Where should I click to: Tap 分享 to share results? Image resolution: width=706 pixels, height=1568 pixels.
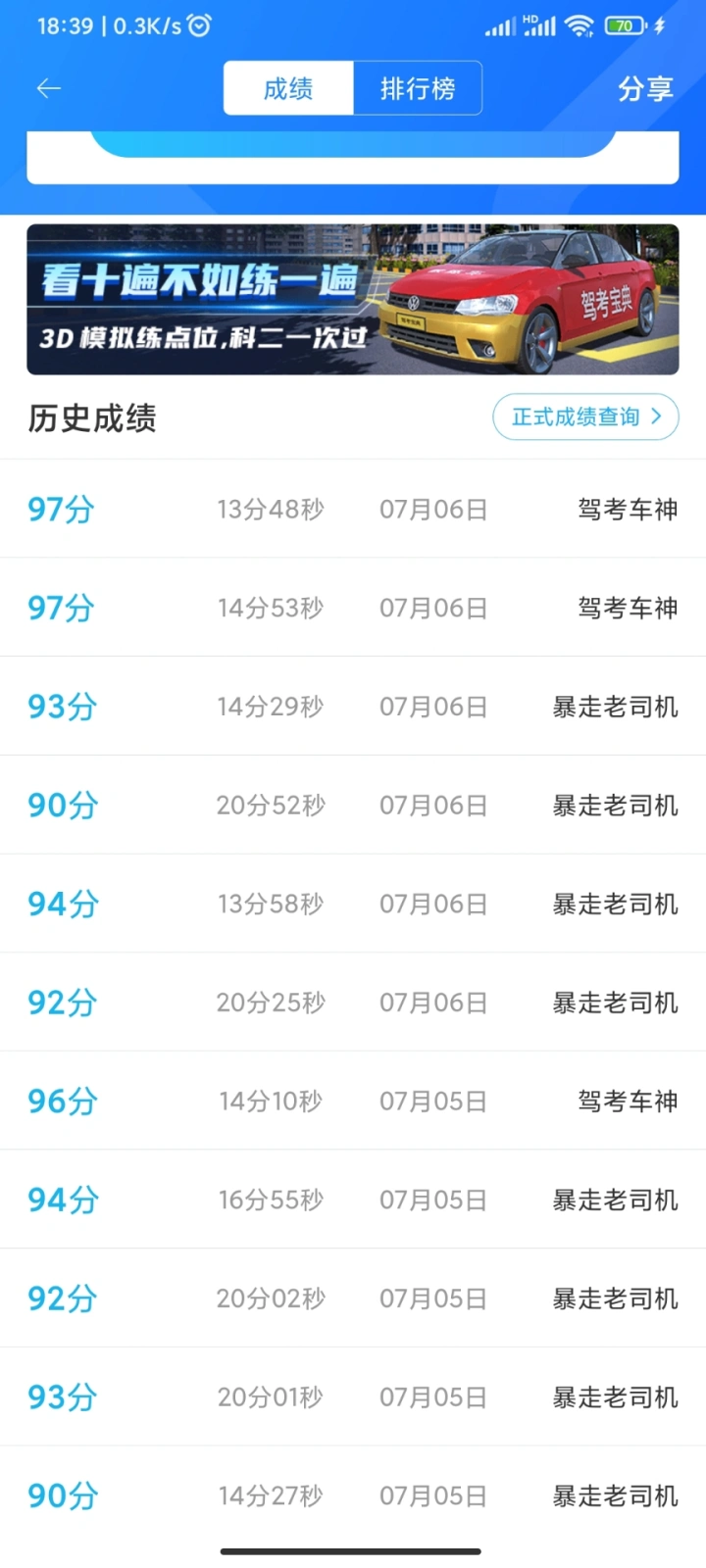point(645,89)
